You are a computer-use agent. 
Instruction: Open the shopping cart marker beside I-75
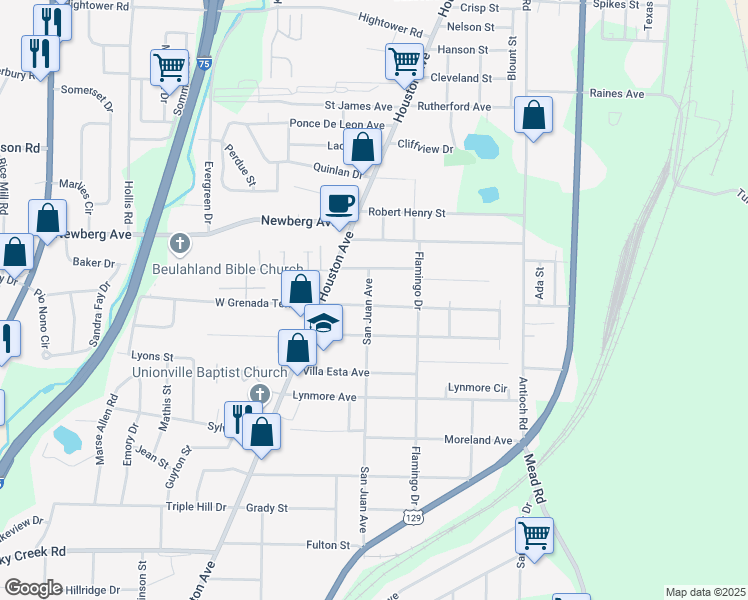point(169,71)
